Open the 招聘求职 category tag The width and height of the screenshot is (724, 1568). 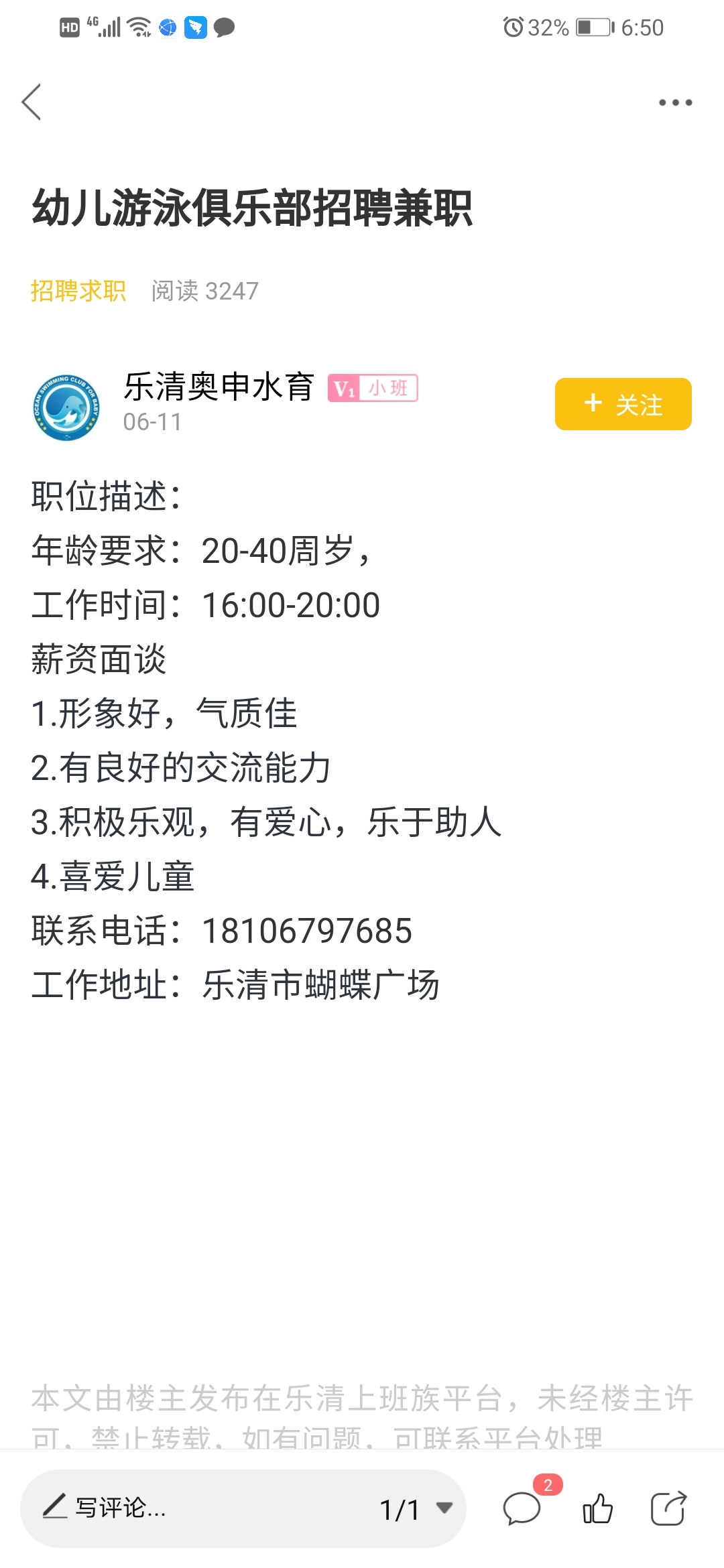point(78,291)
